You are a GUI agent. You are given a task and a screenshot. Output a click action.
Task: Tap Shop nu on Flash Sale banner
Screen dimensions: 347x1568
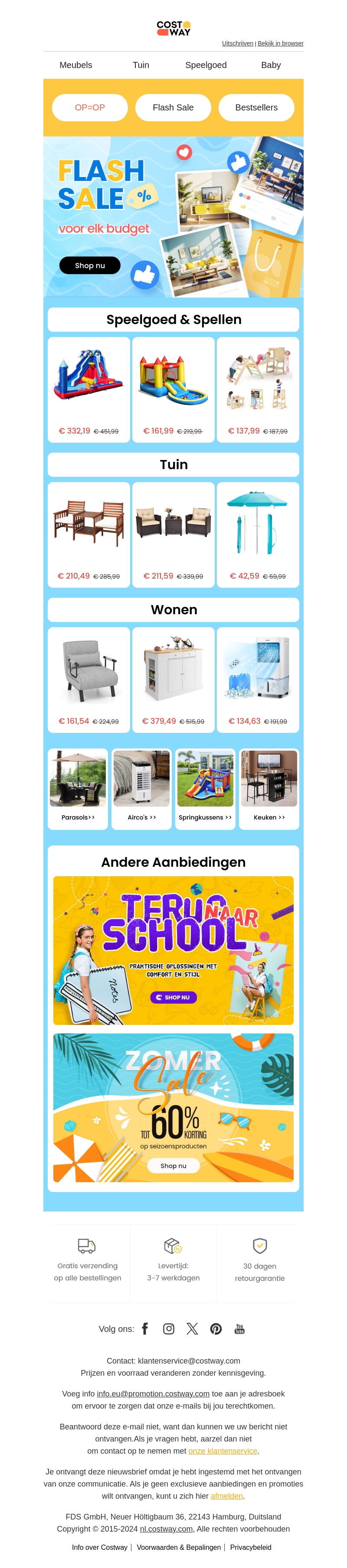point(90,266)
